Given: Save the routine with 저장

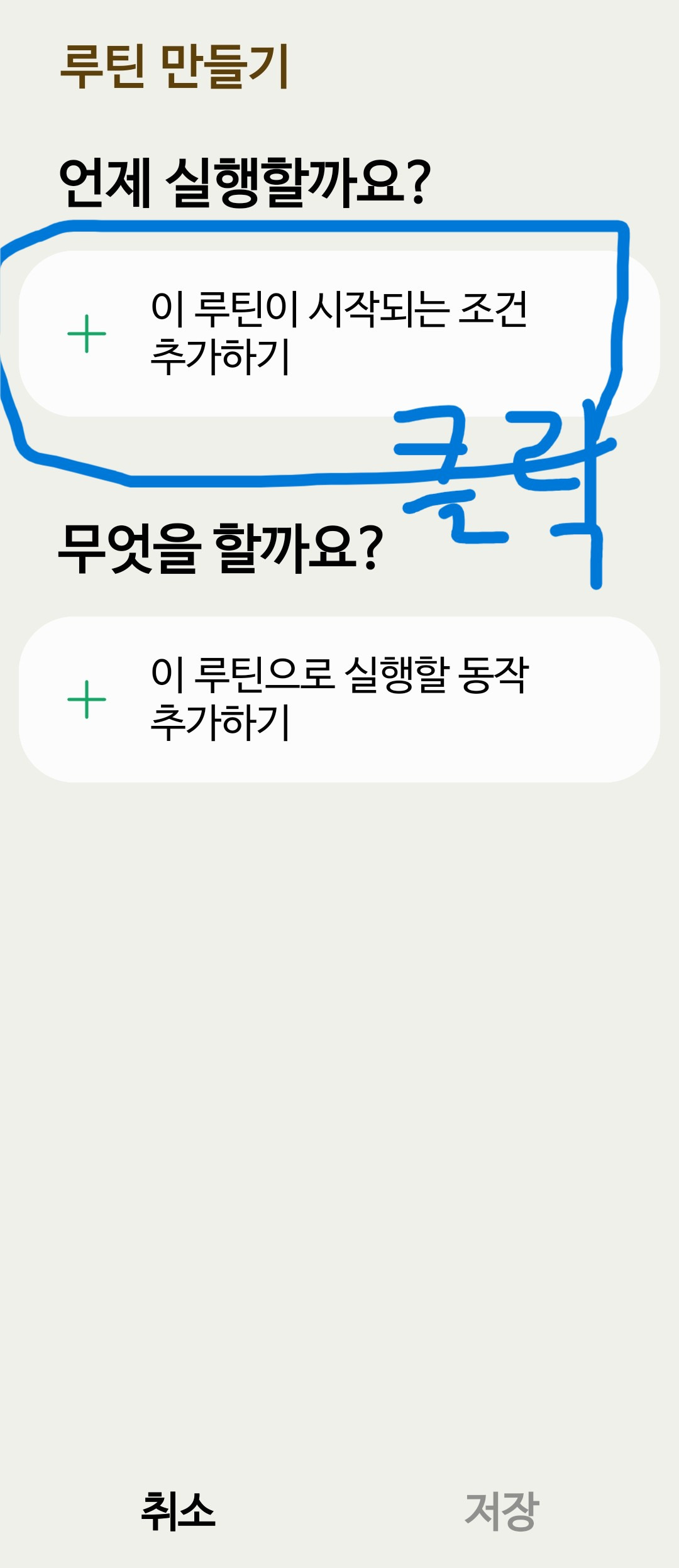Looking at the screenshot, I should click(502, 1511).
